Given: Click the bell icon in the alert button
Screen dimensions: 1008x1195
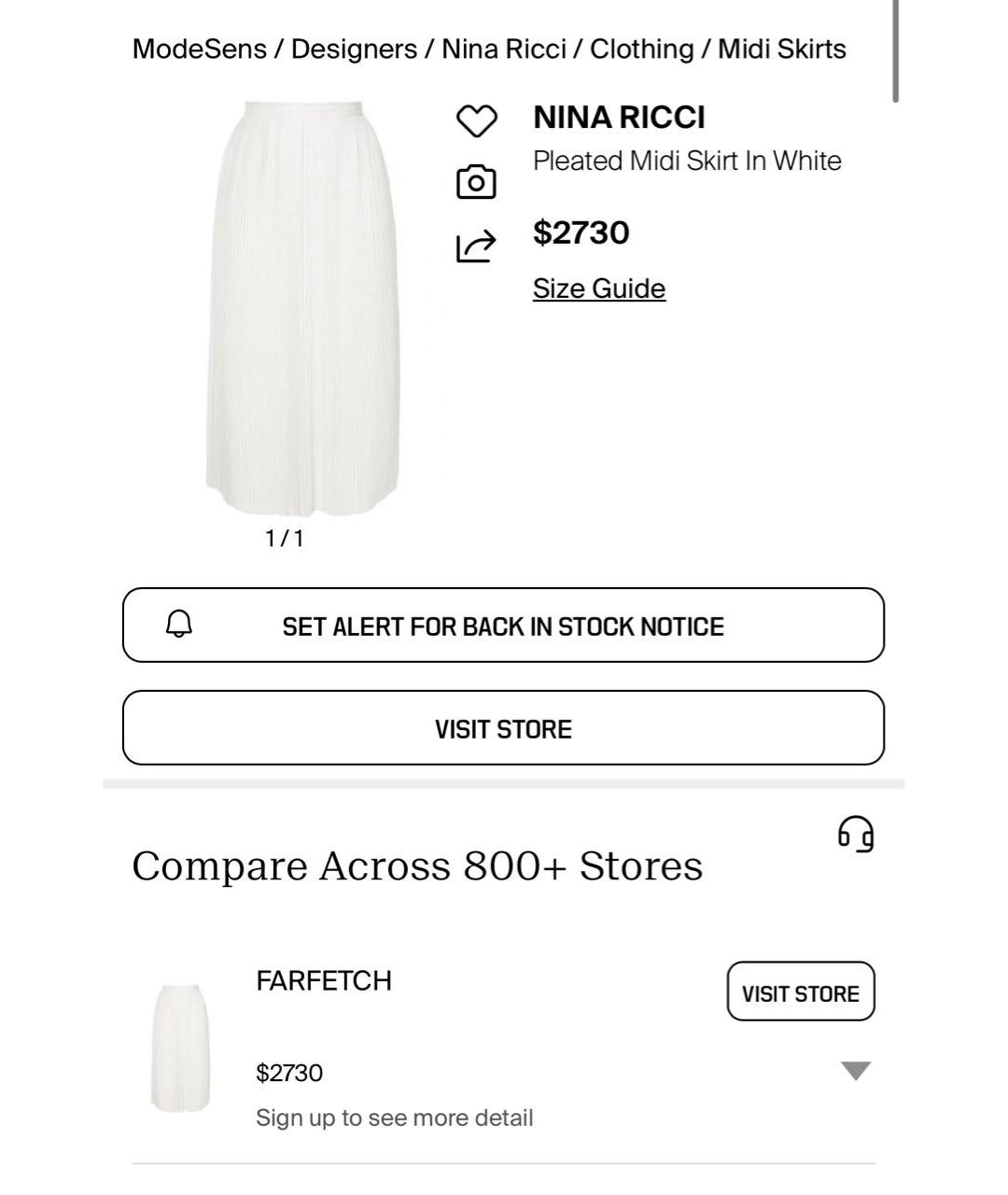Looking at the screenshot, I should coord(179,626).
